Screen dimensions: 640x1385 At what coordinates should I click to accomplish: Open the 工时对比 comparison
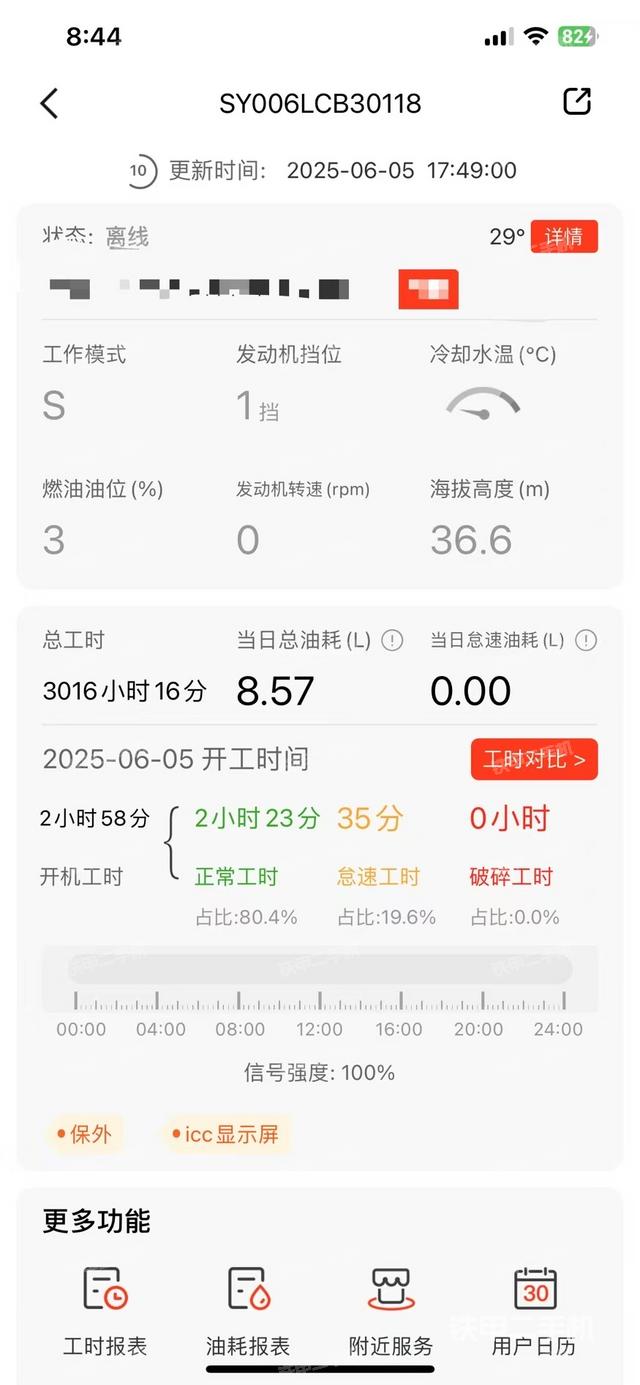point(534,760)
